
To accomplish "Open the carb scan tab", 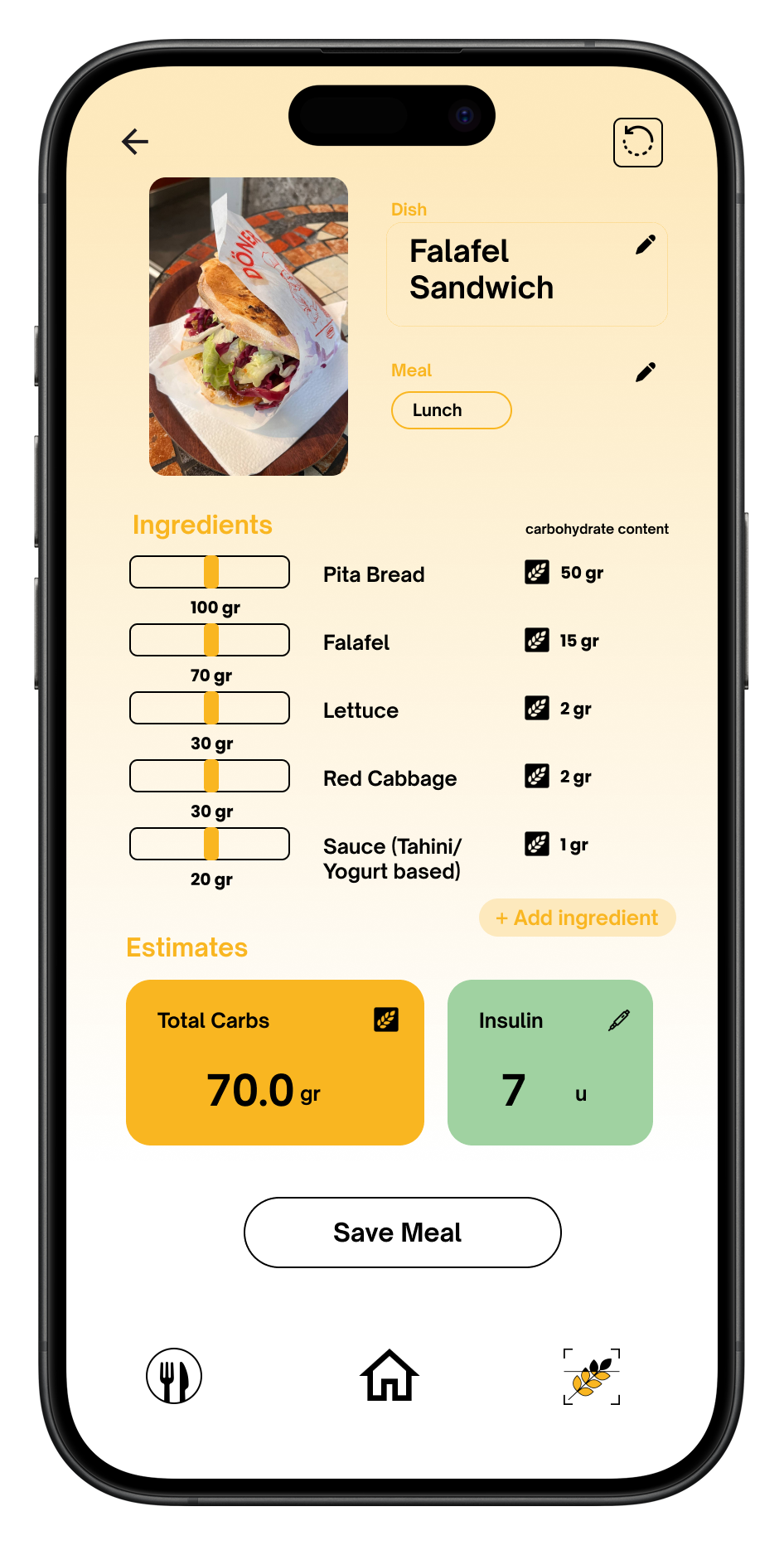I will (592, 1376).
